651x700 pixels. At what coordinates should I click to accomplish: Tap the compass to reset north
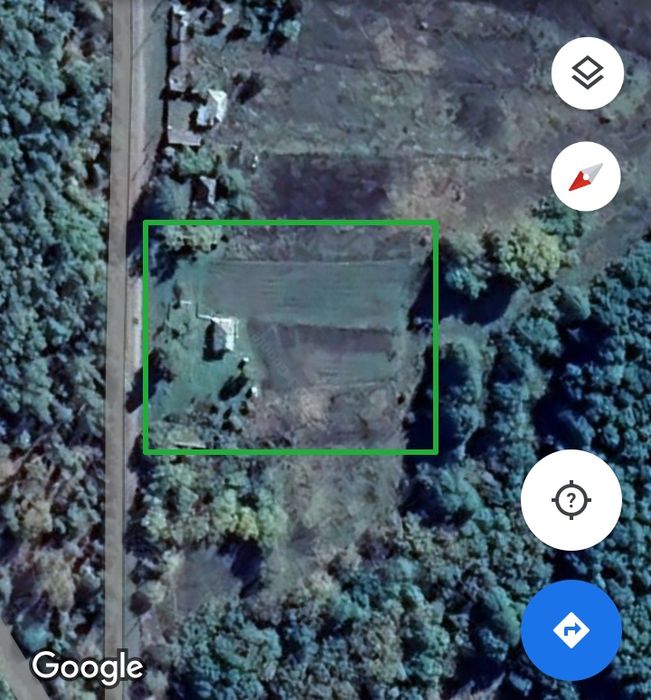tap(586, 176)
